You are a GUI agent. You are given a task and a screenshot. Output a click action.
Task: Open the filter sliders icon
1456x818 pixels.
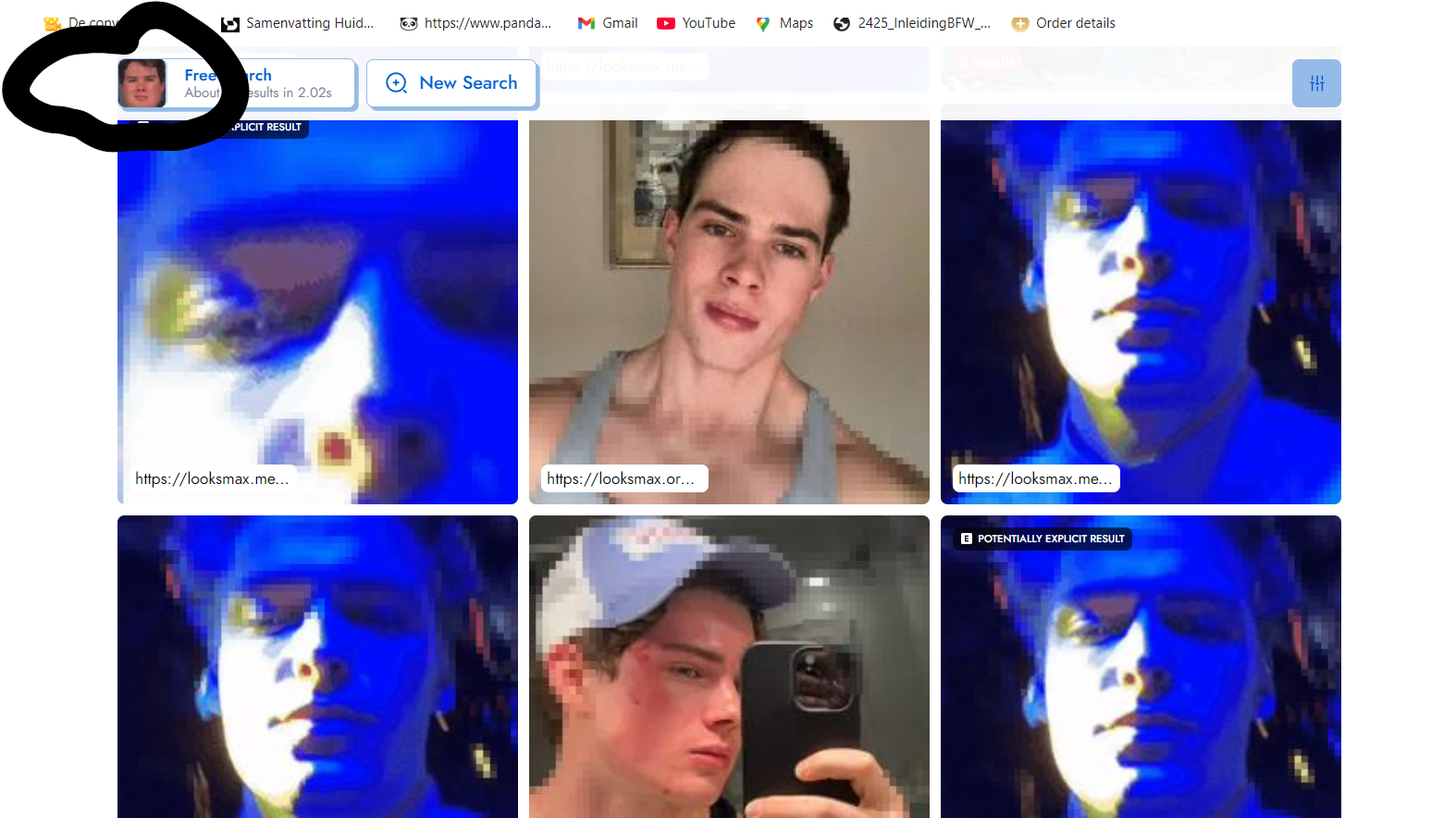pyautogui.click(x=1316, y=83)
